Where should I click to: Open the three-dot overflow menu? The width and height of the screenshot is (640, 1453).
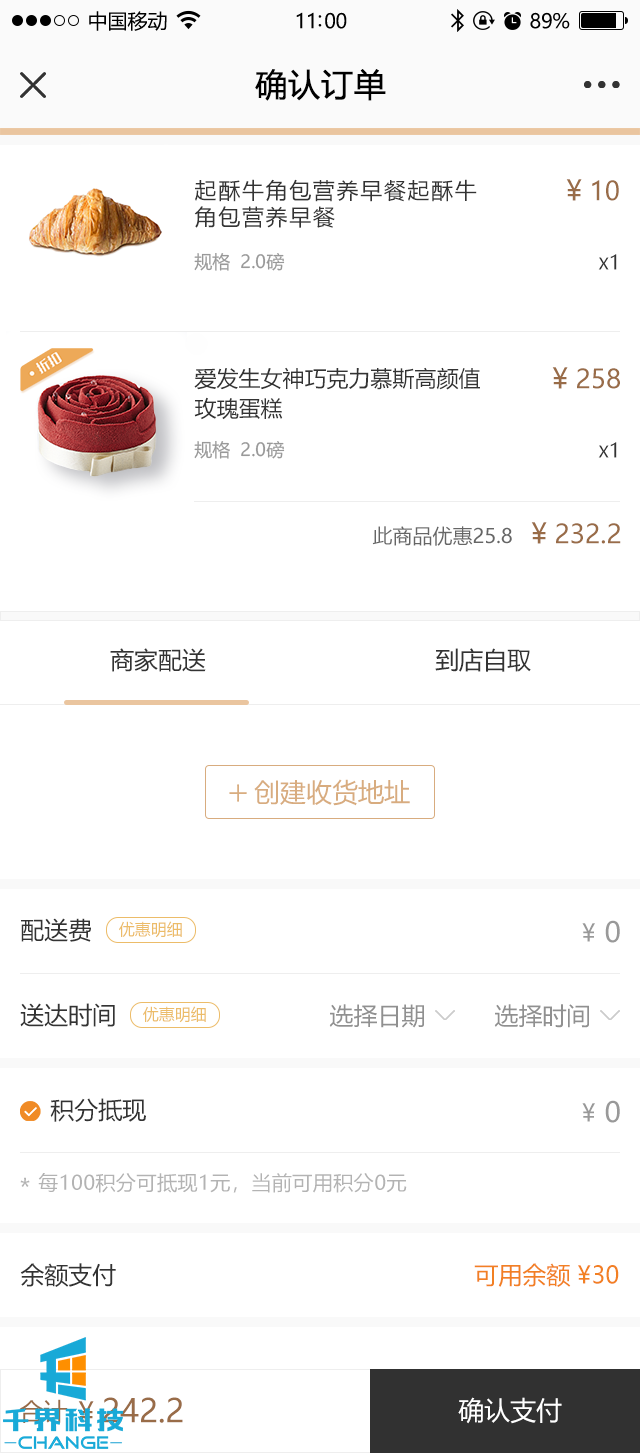pos(601,85)
